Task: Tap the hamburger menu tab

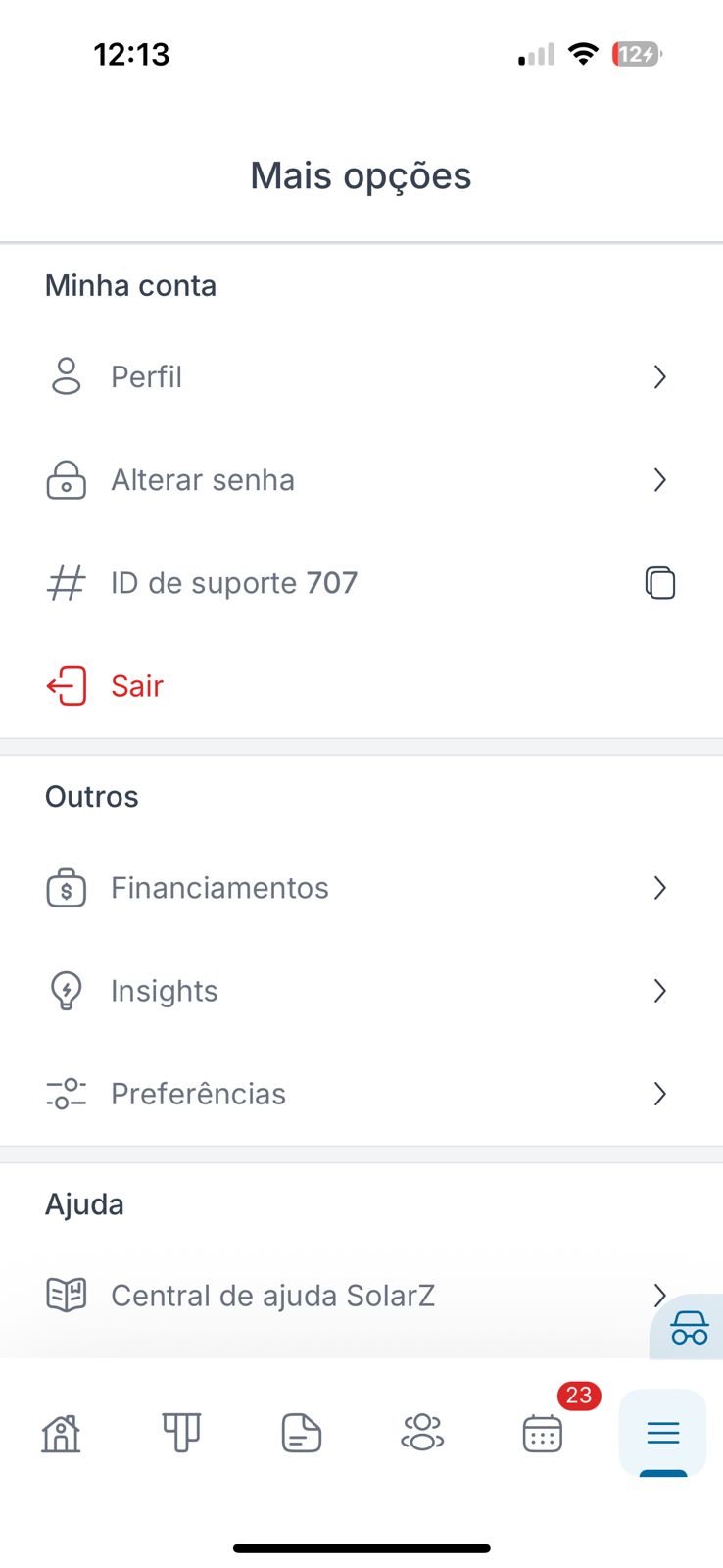Action: pyautogui.click(x=663, y=1434)
